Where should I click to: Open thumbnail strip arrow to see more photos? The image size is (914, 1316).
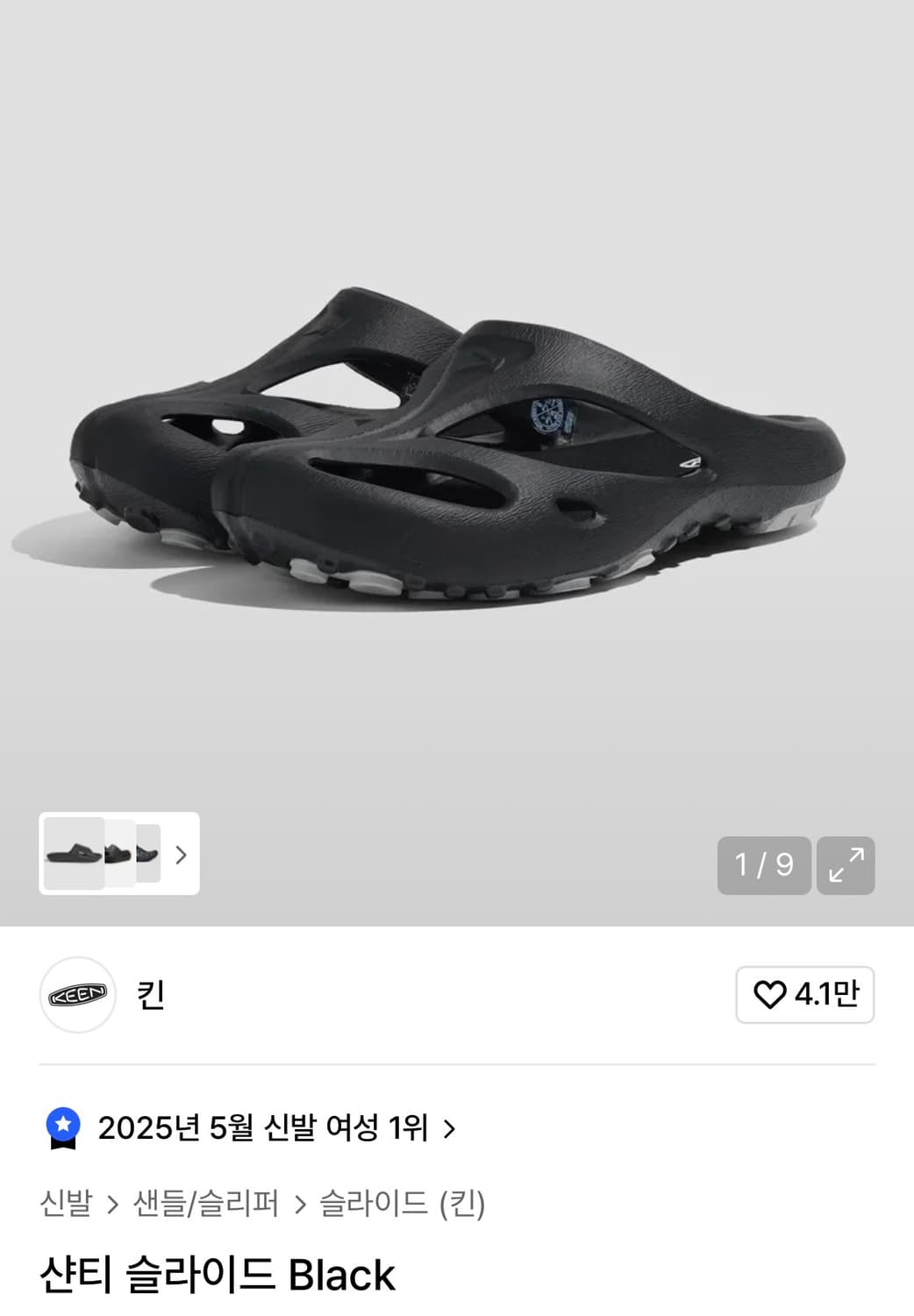[180, 856]
